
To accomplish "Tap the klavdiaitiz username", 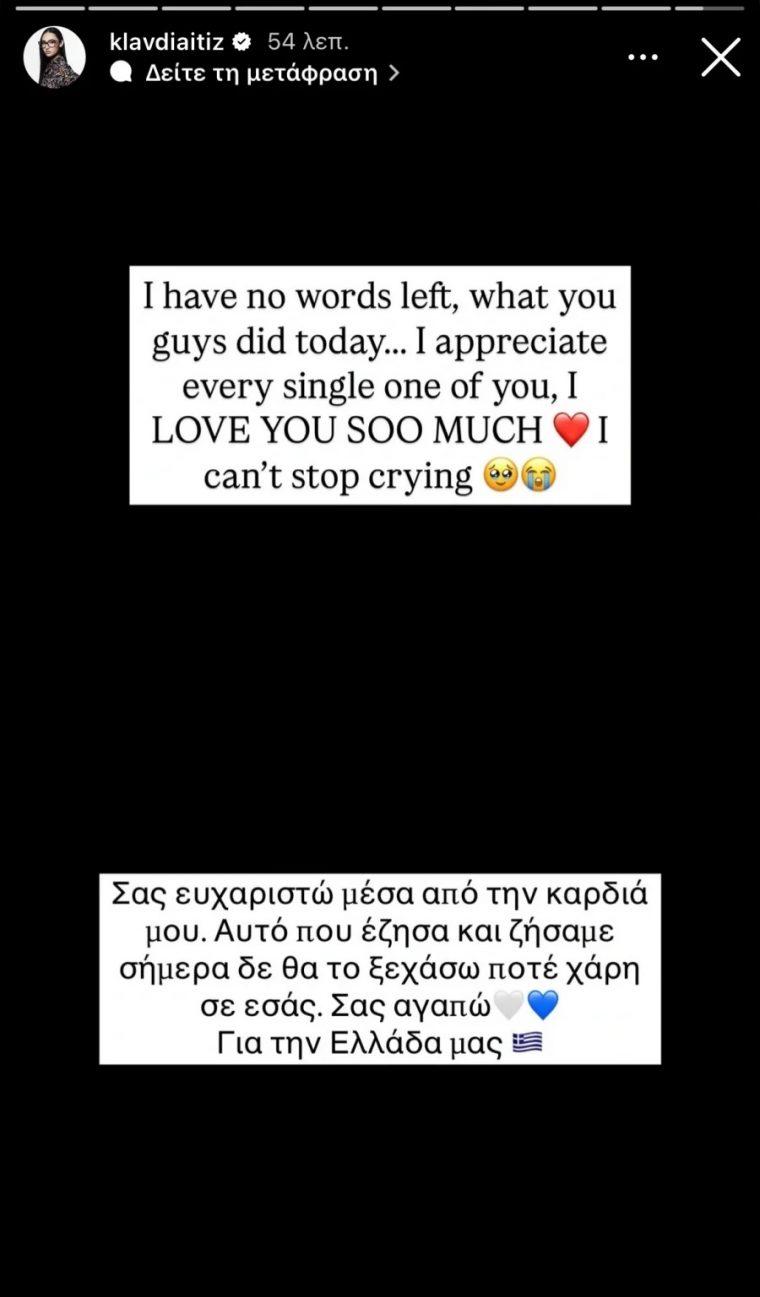I will coord(166,42).
